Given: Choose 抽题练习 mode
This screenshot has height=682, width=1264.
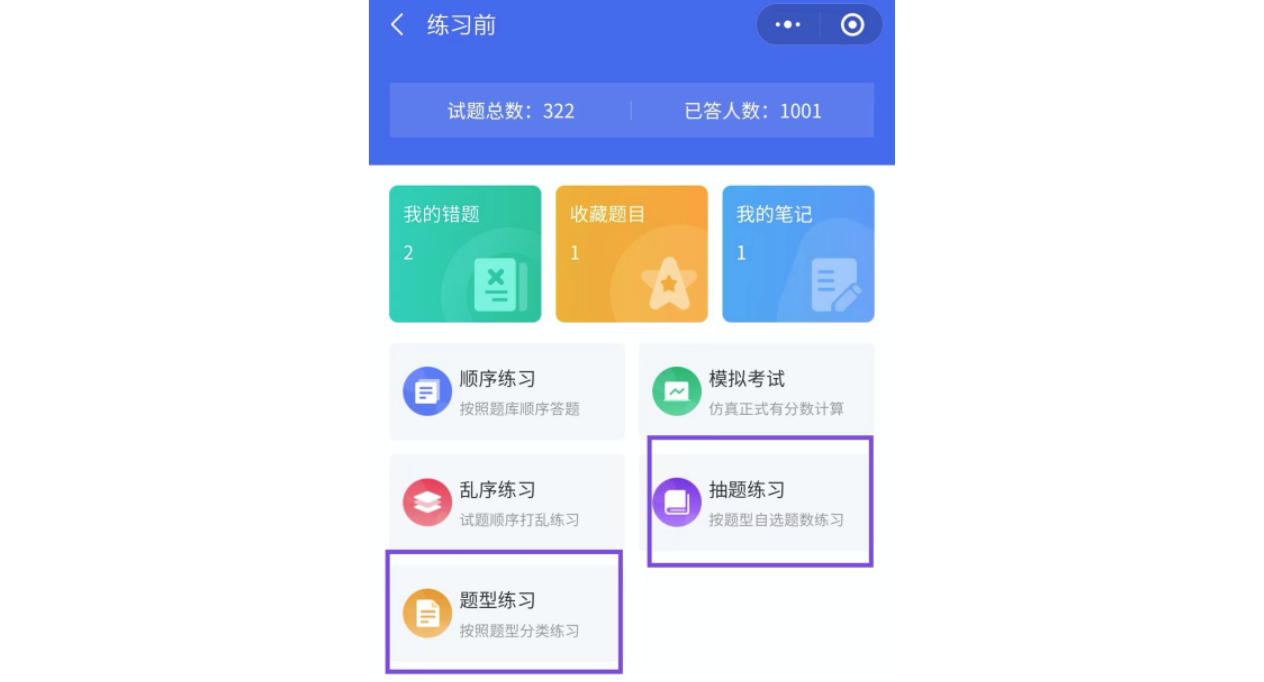Looking at the screenshot, I should tap(756, 502).
